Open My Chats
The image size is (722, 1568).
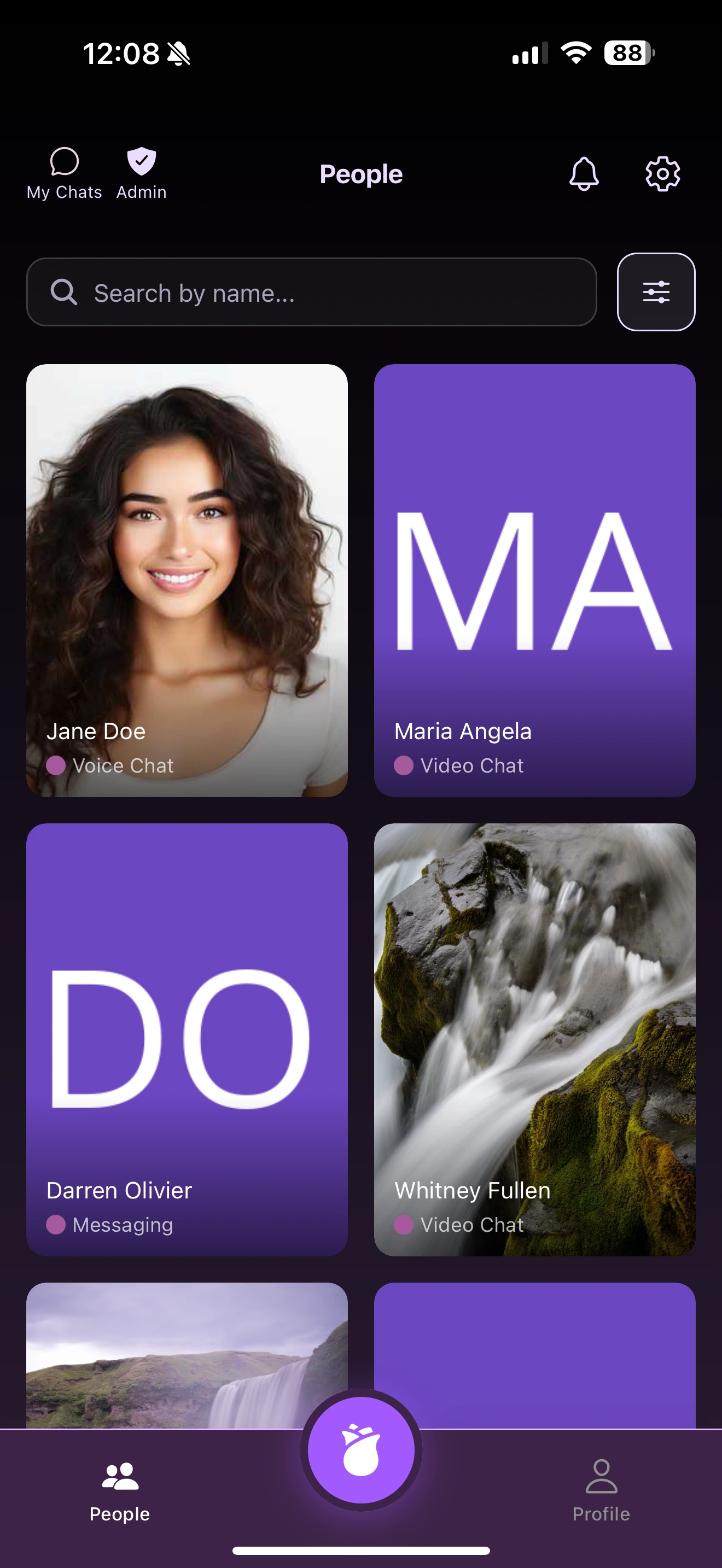click(x=64, y=173)
